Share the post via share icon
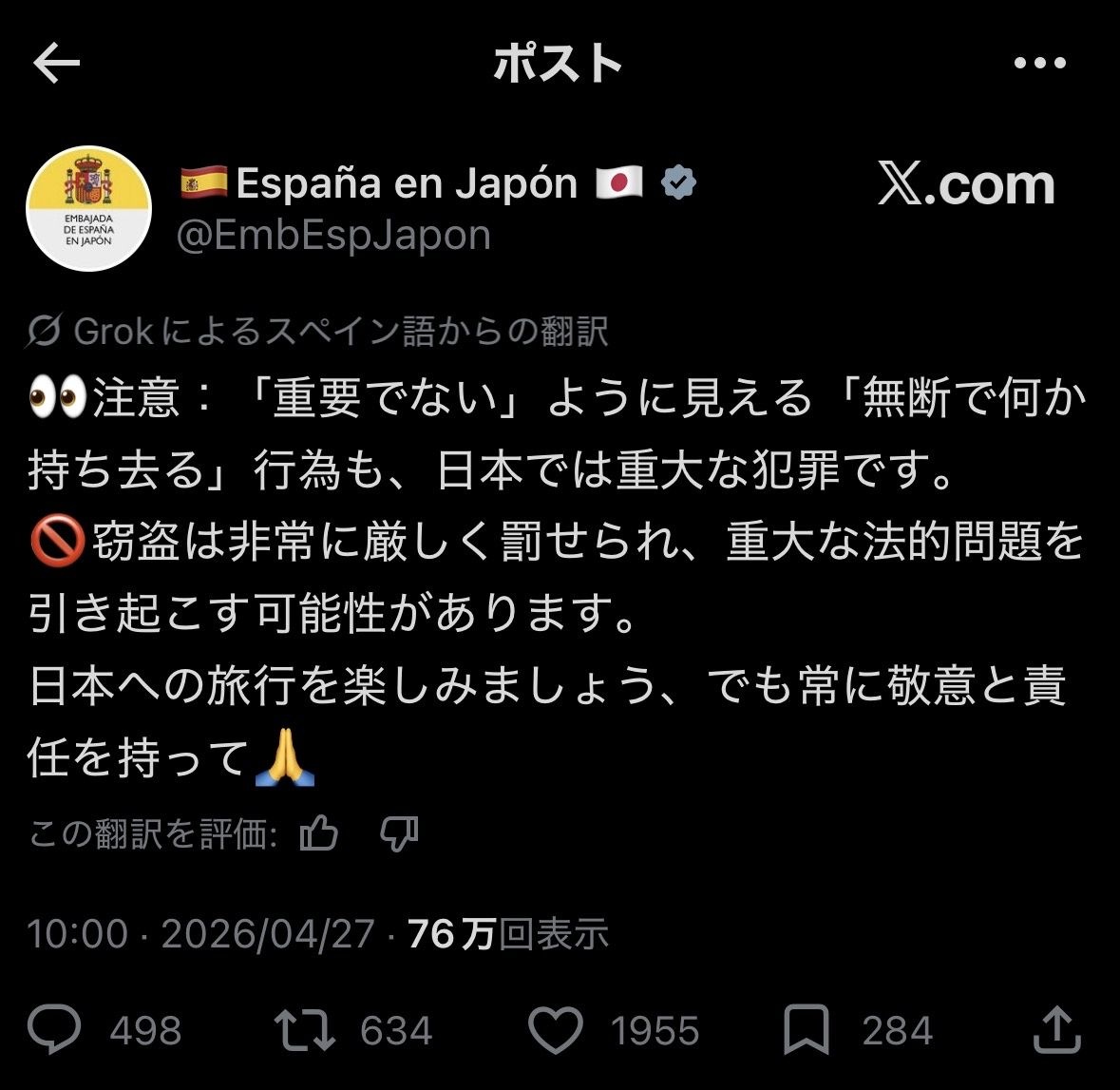 1055,1029
